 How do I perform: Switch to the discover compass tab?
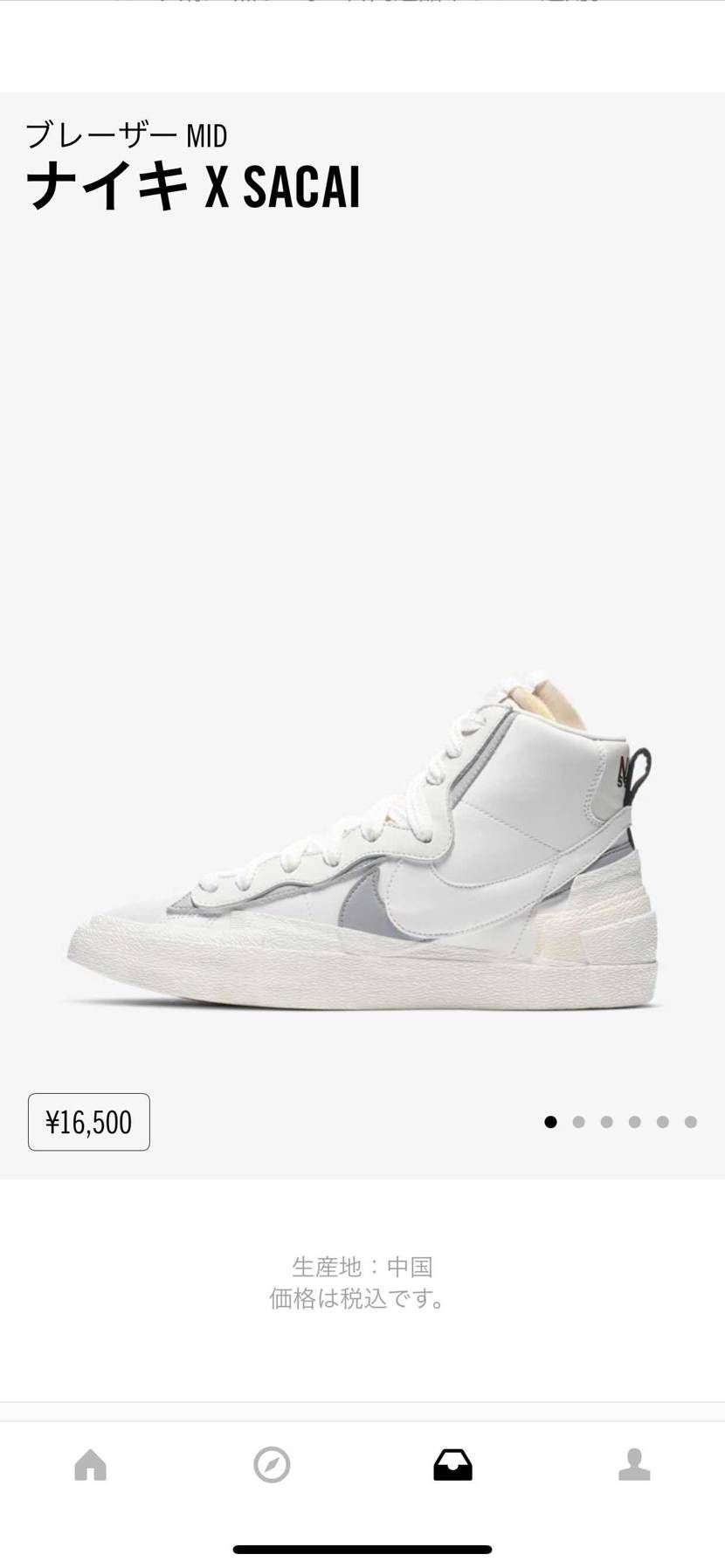click(x=272, y=1464)
